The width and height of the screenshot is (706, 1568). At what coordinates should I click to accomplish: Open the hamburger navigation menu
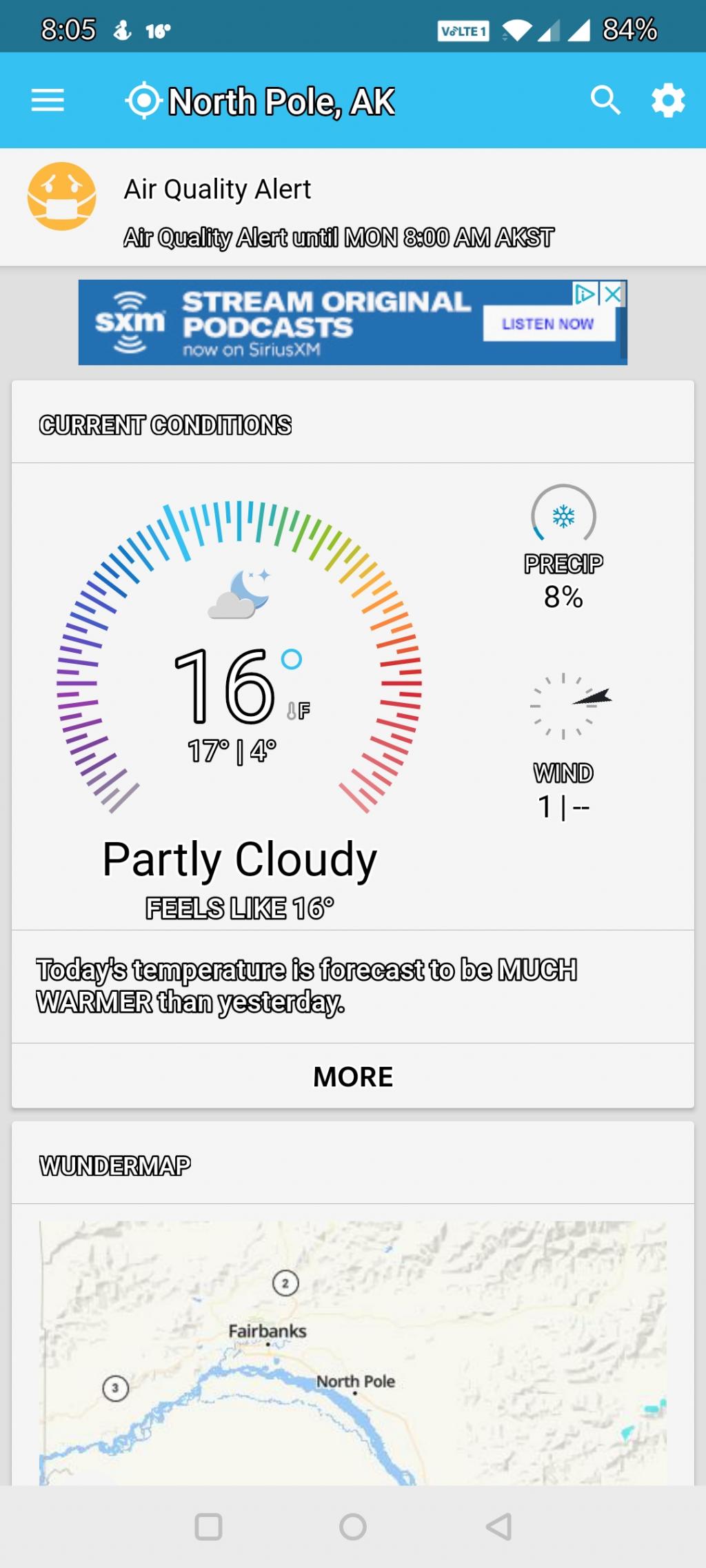[48, 101]
